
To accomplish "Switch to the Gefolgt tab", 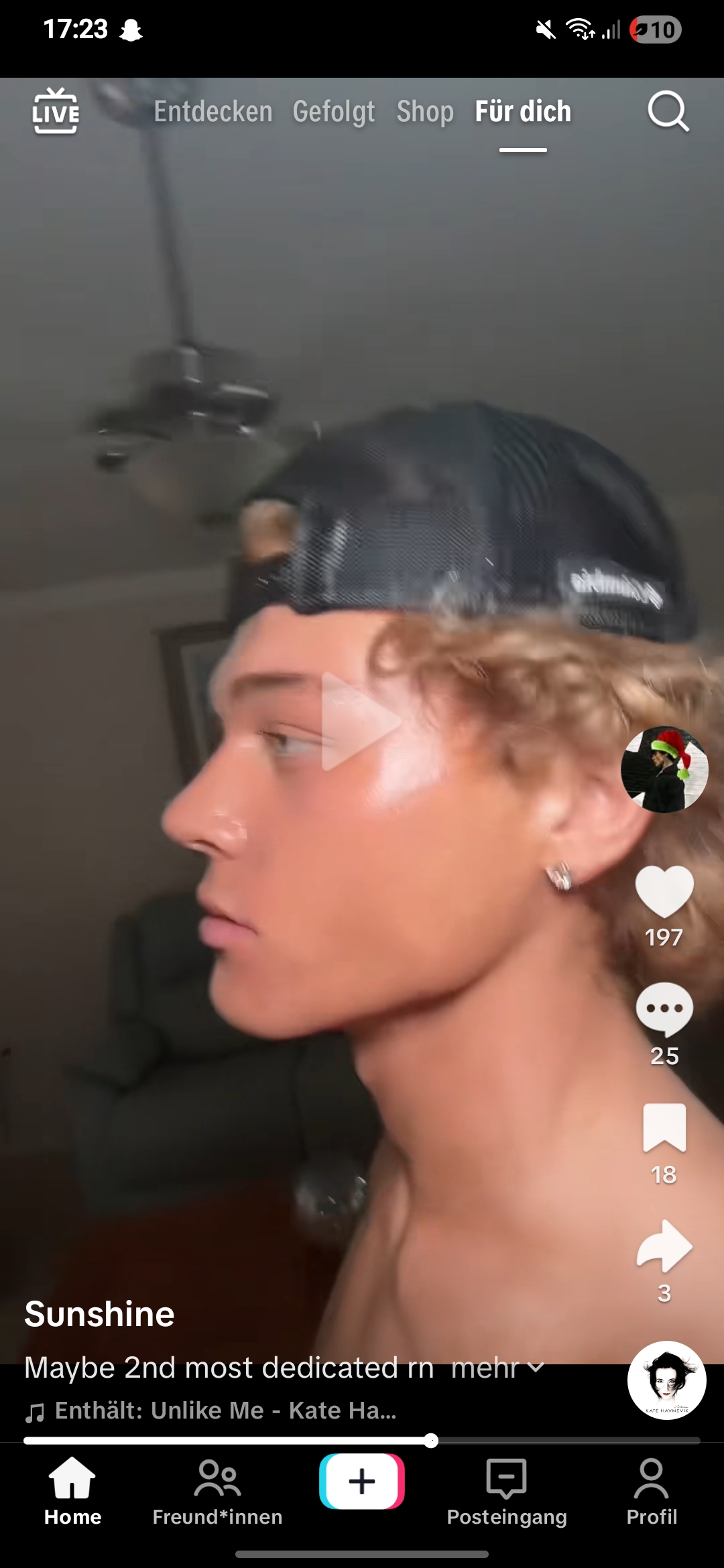I will [x=333, y=112].
